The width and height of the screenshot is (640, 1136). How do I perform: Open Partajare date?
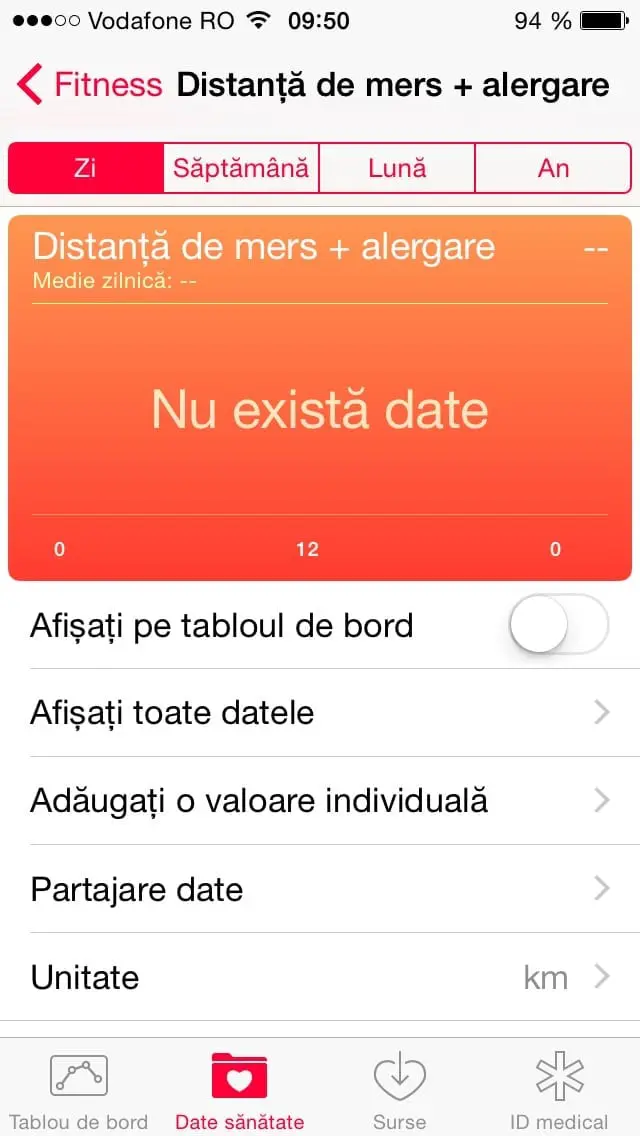(x=320, y=889)
